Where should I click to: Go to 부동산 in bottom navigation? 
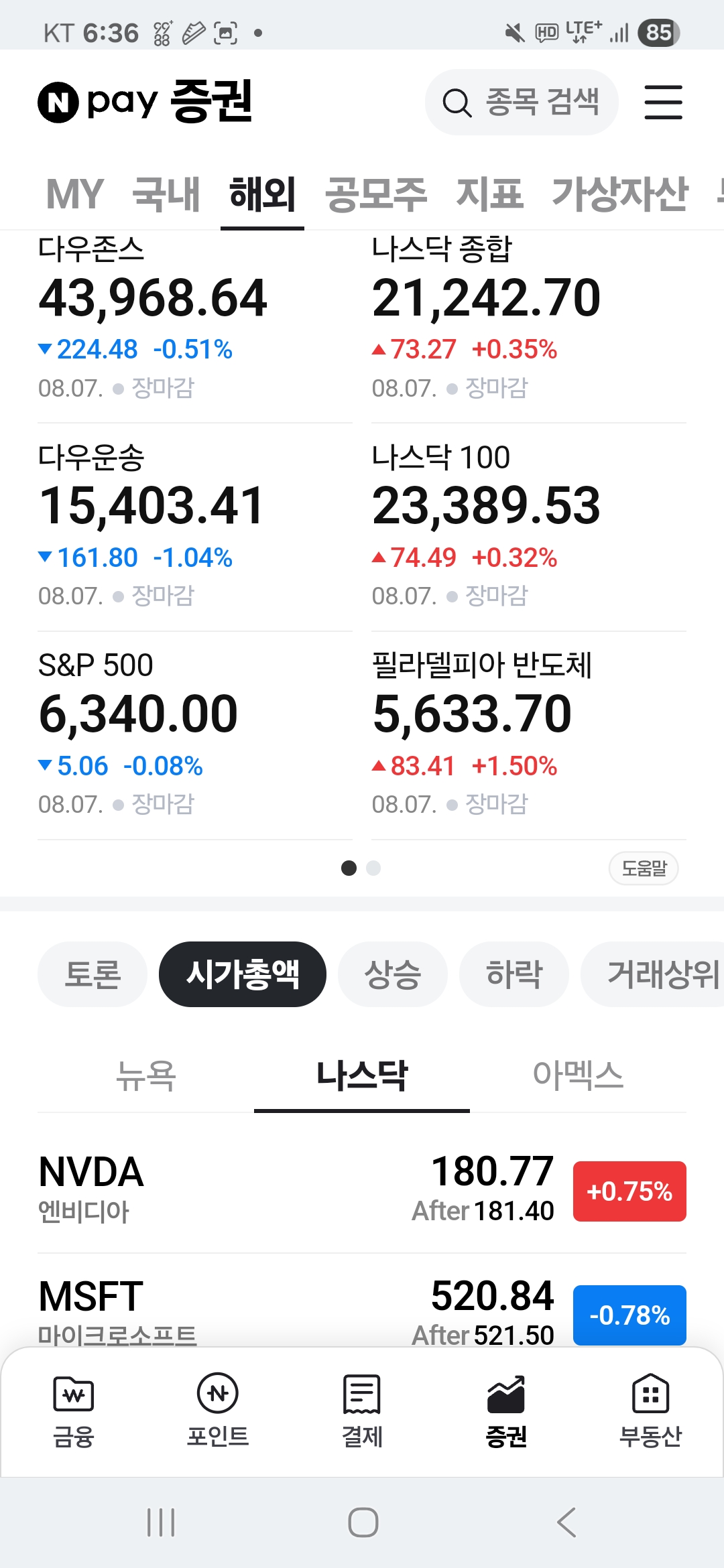pos(650,1411)
